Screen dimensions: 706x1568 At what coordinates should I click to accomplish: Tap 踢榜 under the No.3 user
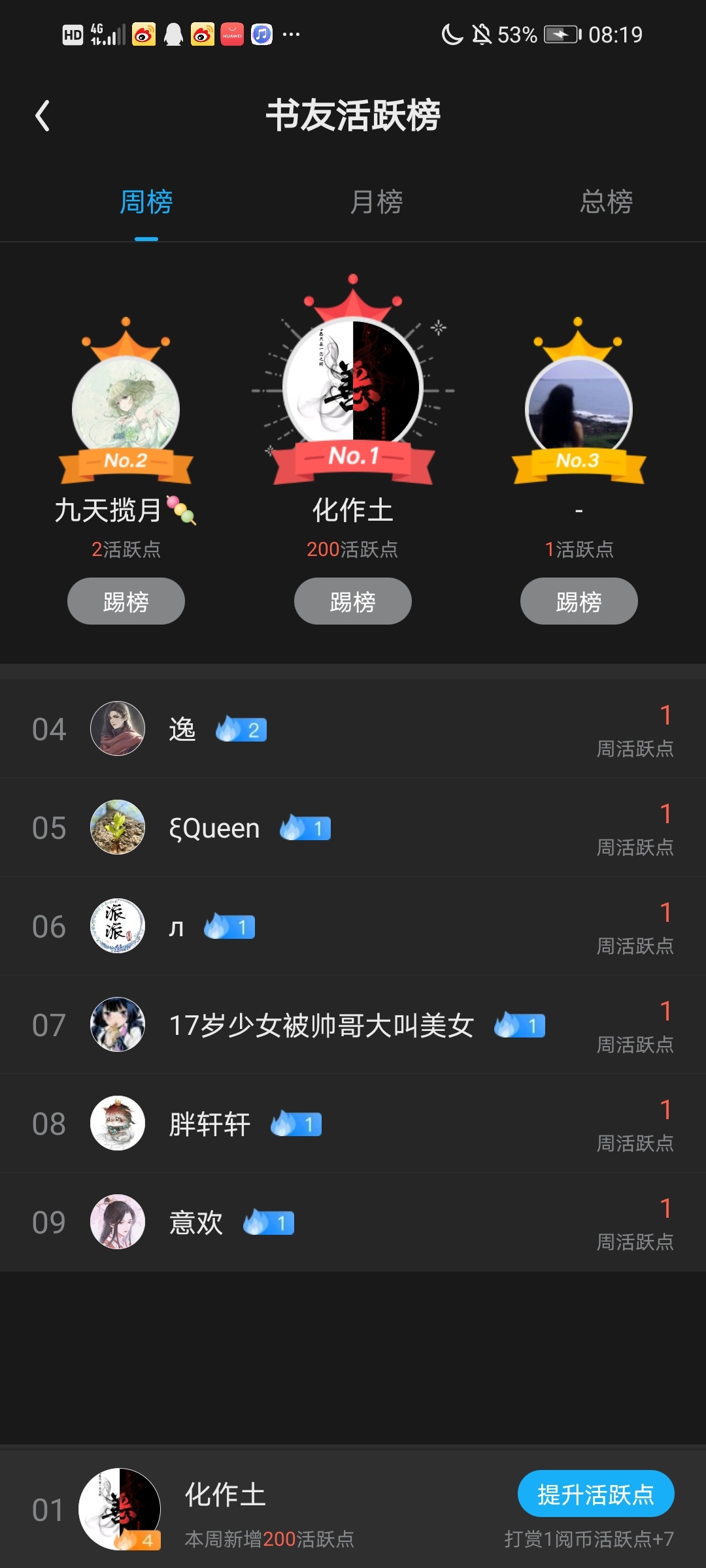[x=579, y=601]
